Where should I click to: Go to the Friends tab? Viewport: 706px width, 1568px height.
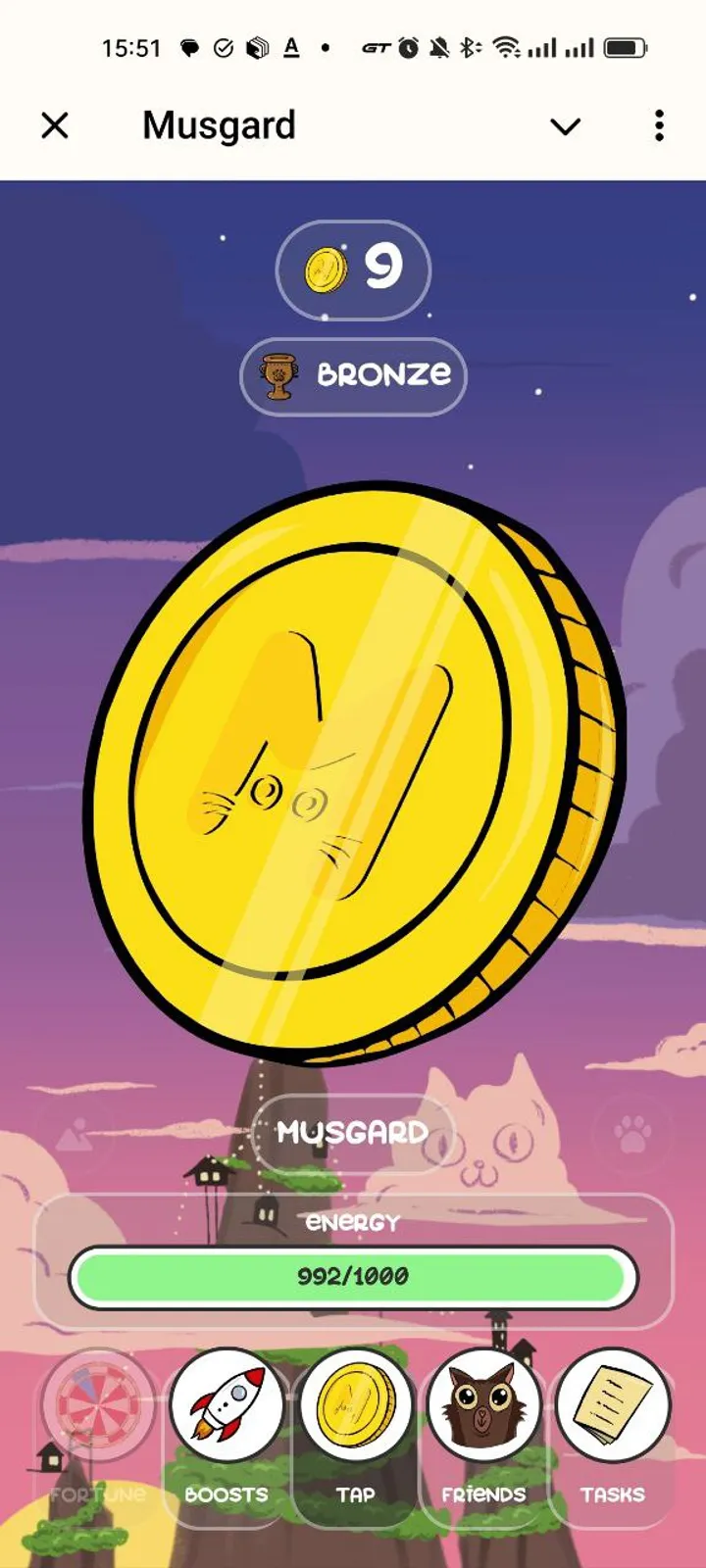(x=483, y=1433)
